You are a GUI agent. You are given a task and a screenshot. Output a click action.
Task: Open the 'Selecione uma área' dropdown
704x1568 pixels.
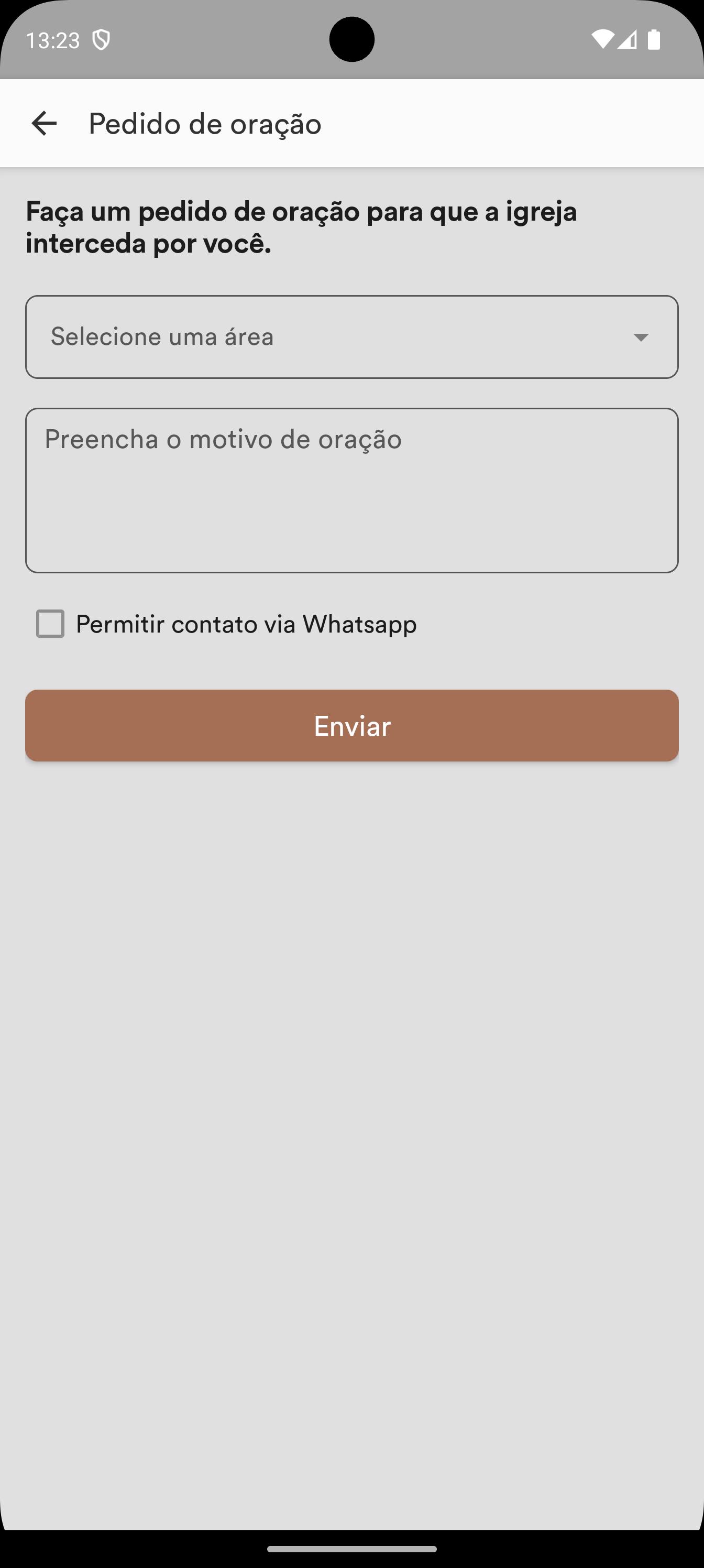351,337
